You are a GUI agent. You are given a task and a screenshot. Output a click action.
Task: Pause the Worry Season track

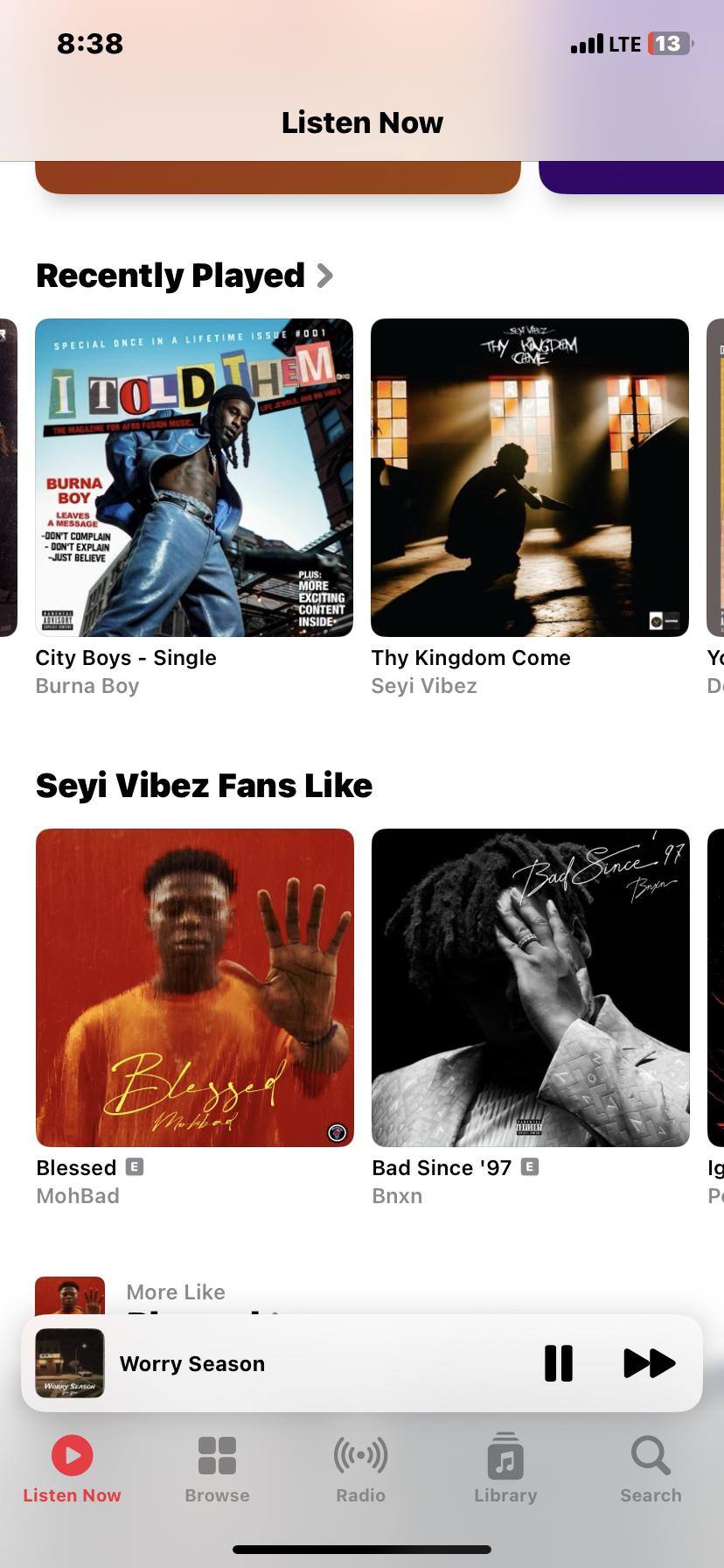(558, 1363)
